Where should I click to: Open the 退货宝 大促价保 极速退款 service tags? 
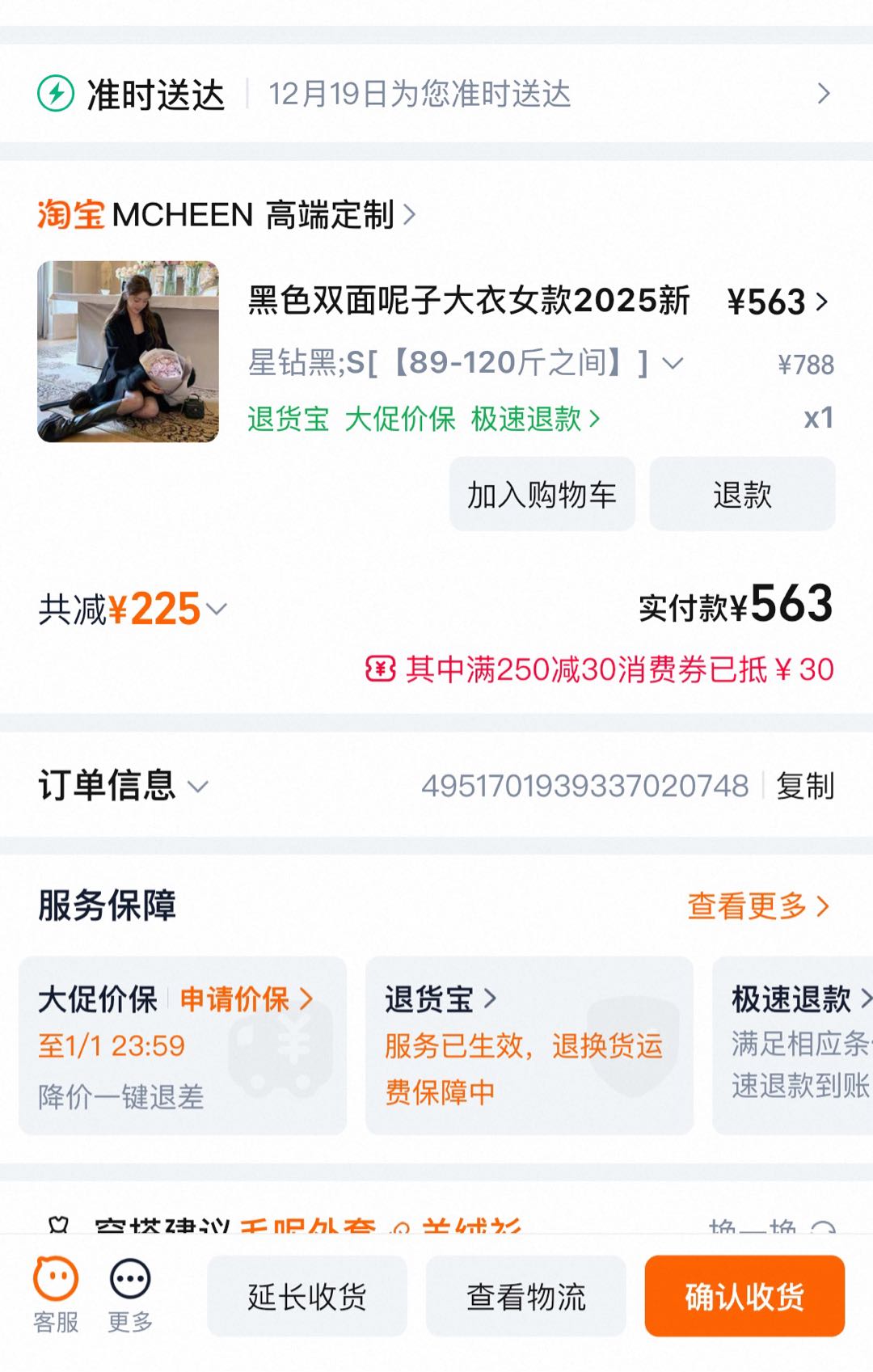click(424, 420)
